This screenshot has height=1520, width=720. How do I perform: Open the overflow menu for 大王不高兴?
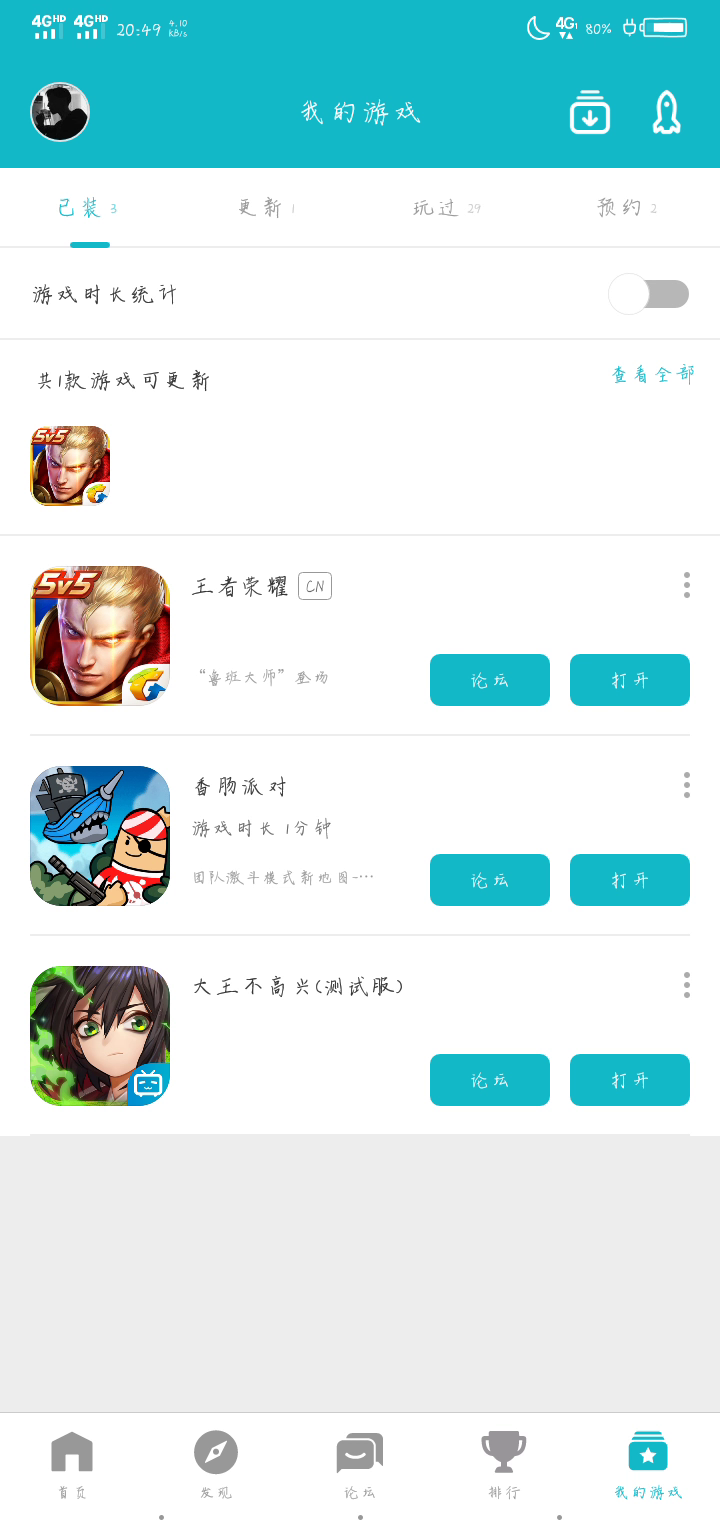pyautogui.click(x=687, y=985)
